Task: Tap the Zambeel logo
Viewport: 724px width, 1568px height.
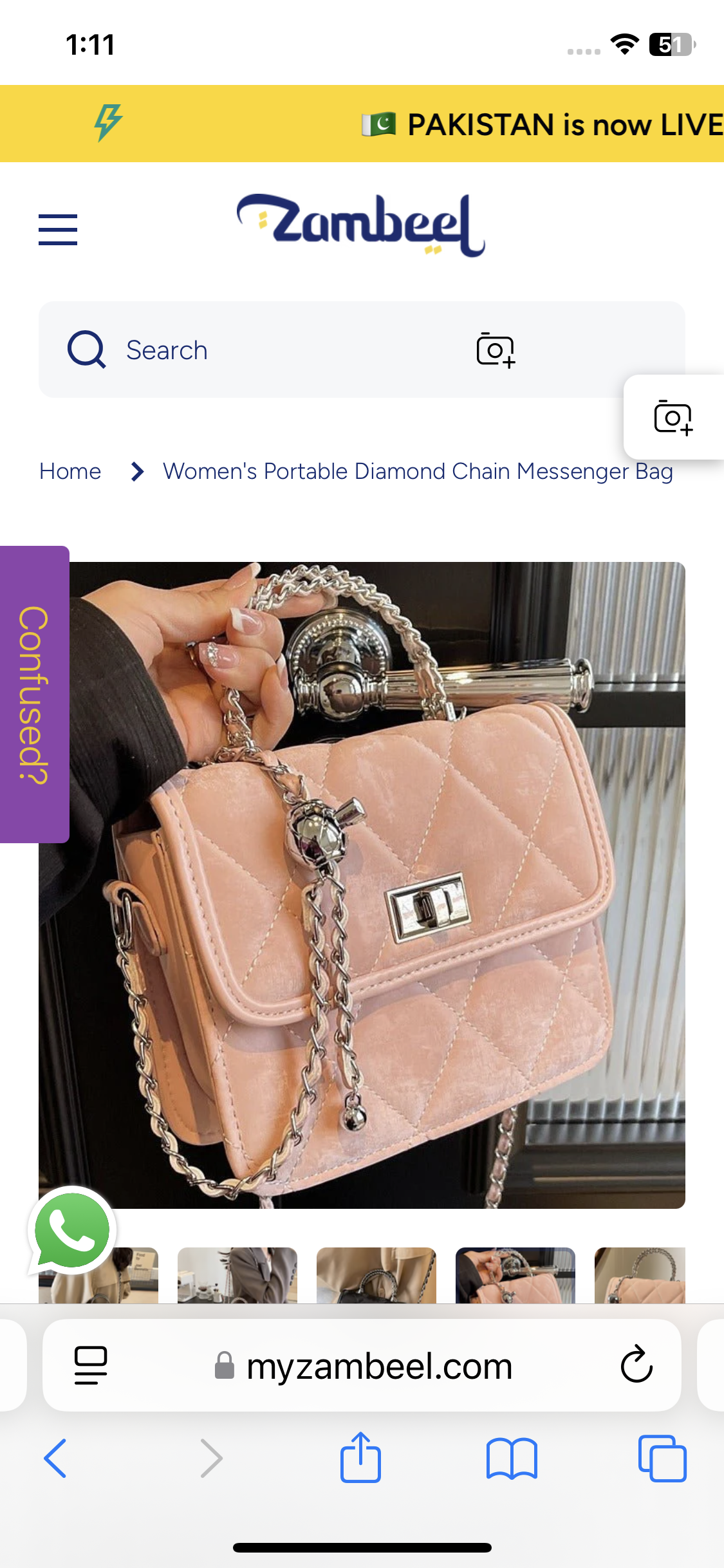Action: pos(360,225)
